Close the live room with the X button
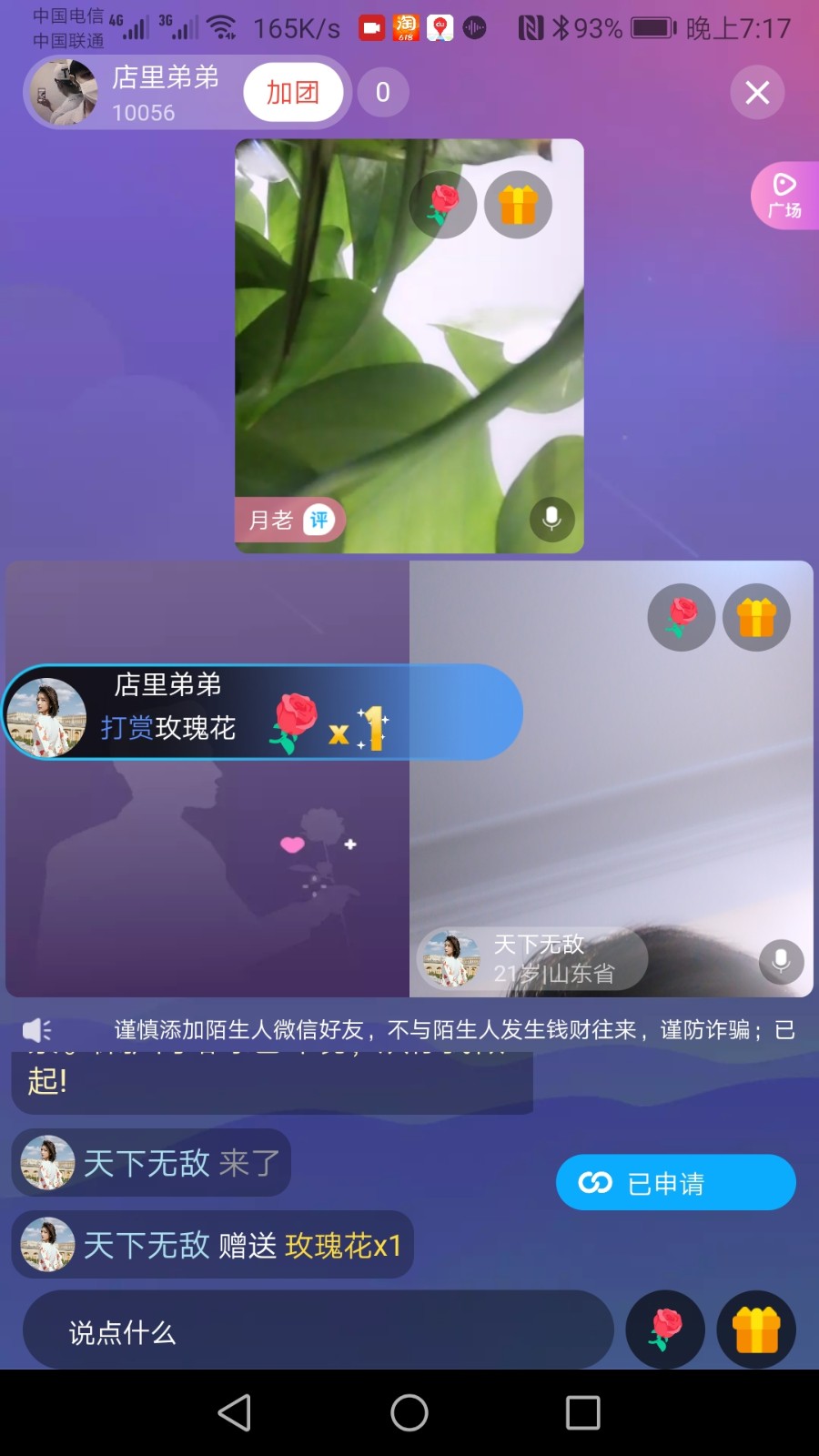Viewport: 819px width, 1456px height. point(757,92)
